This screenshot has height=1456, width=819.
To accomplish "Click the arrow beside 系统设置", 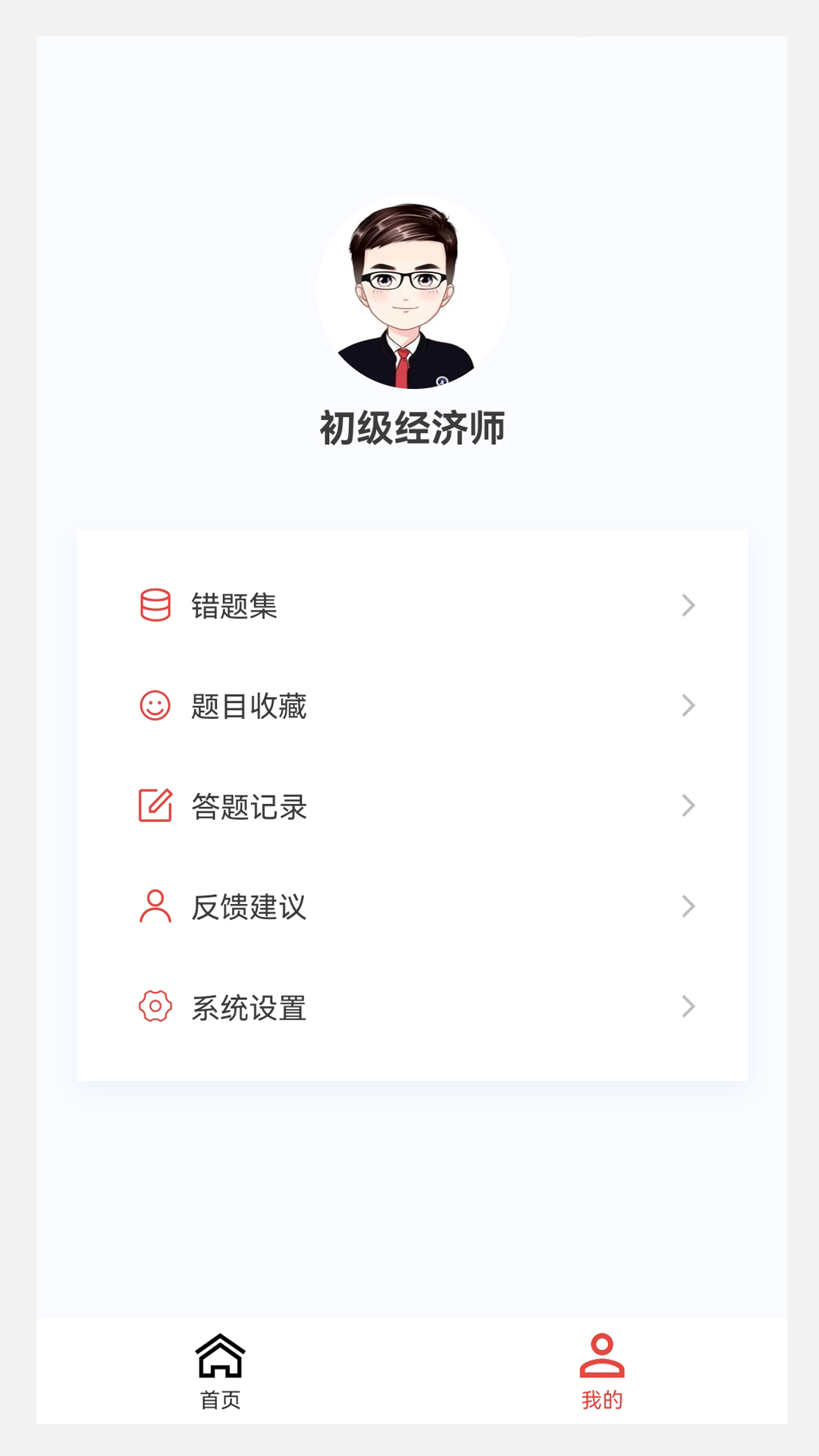I will (689, 1007).
